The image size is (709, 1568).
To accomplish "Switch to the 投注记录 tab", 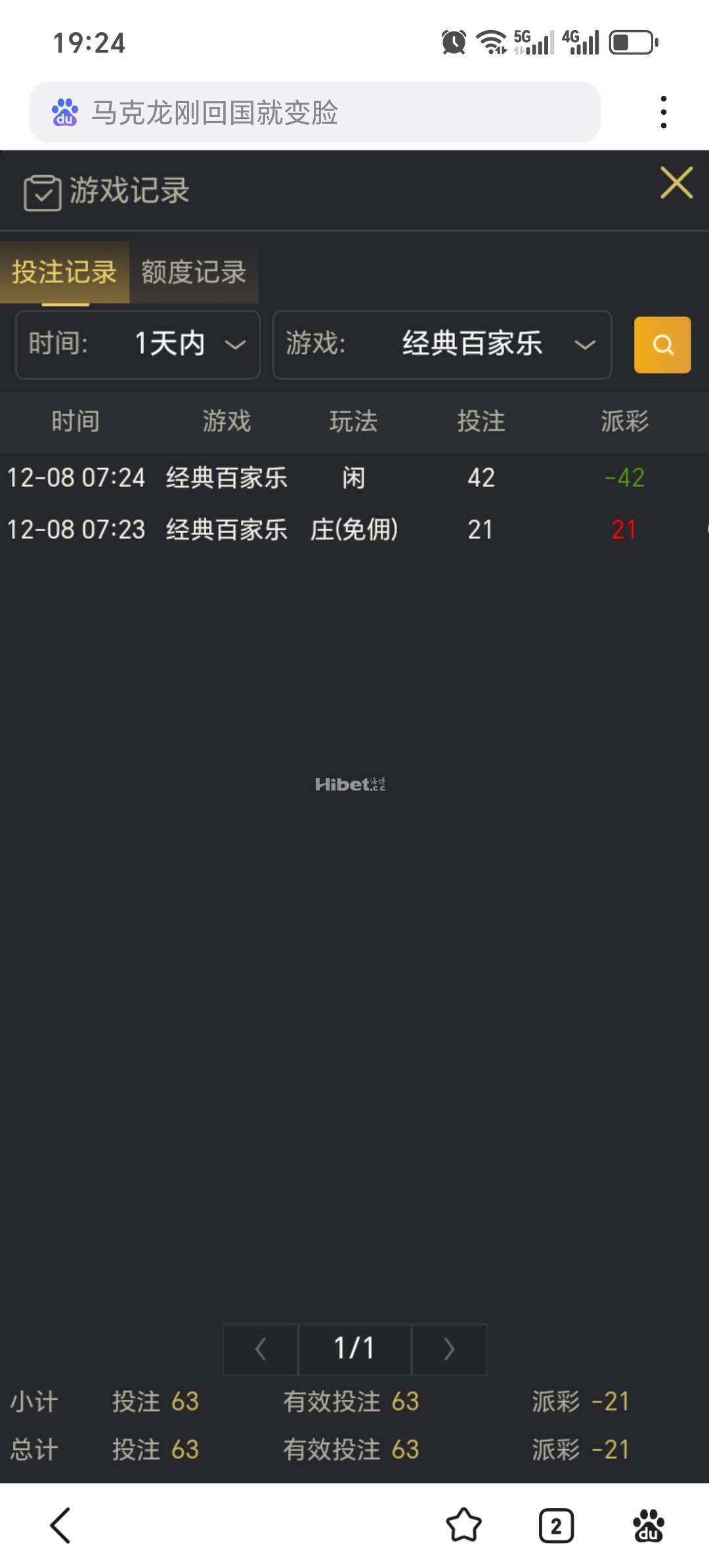I will pyautogui.click(x=64, y=272).
